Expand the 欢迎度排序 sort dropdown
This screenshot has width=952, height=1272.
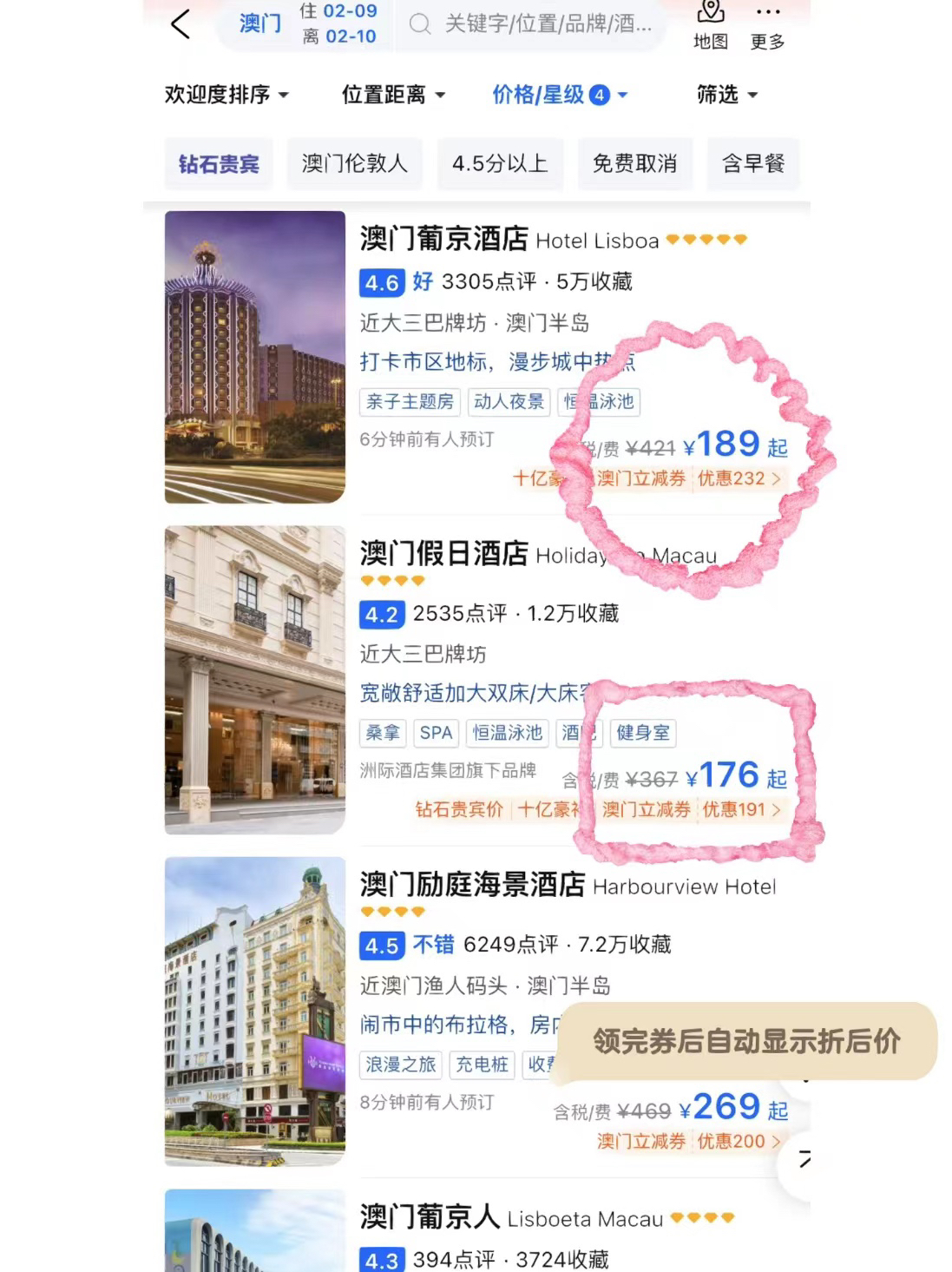pyautogui.click(x=226, y=94)
